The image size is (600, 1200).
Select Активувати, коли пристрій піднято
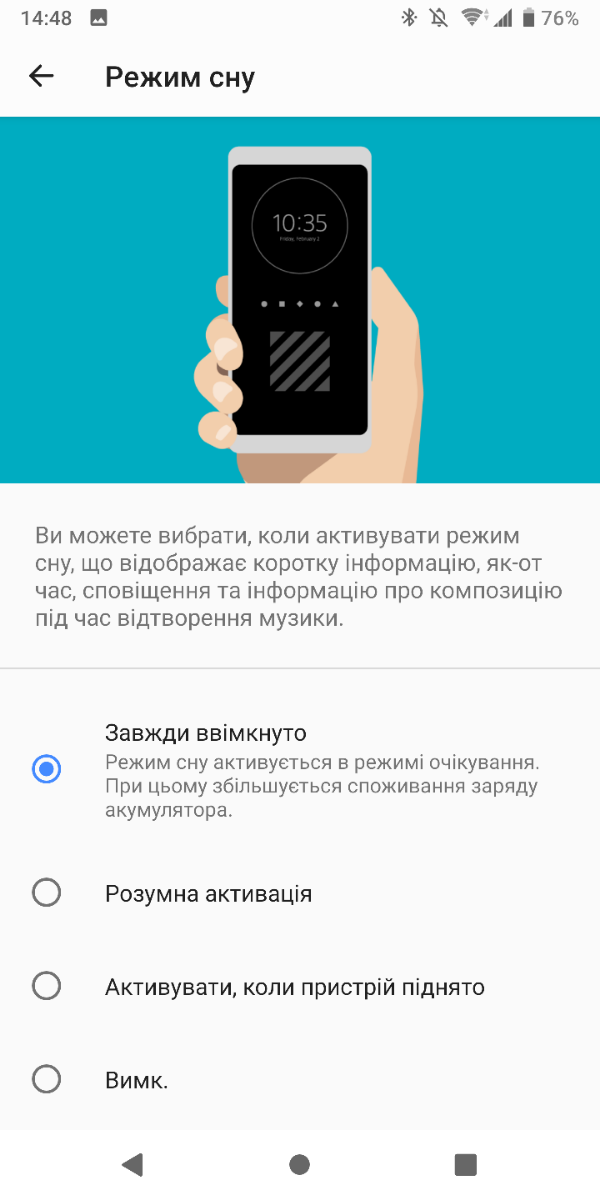pyautogui.click(x=300, y=987)
